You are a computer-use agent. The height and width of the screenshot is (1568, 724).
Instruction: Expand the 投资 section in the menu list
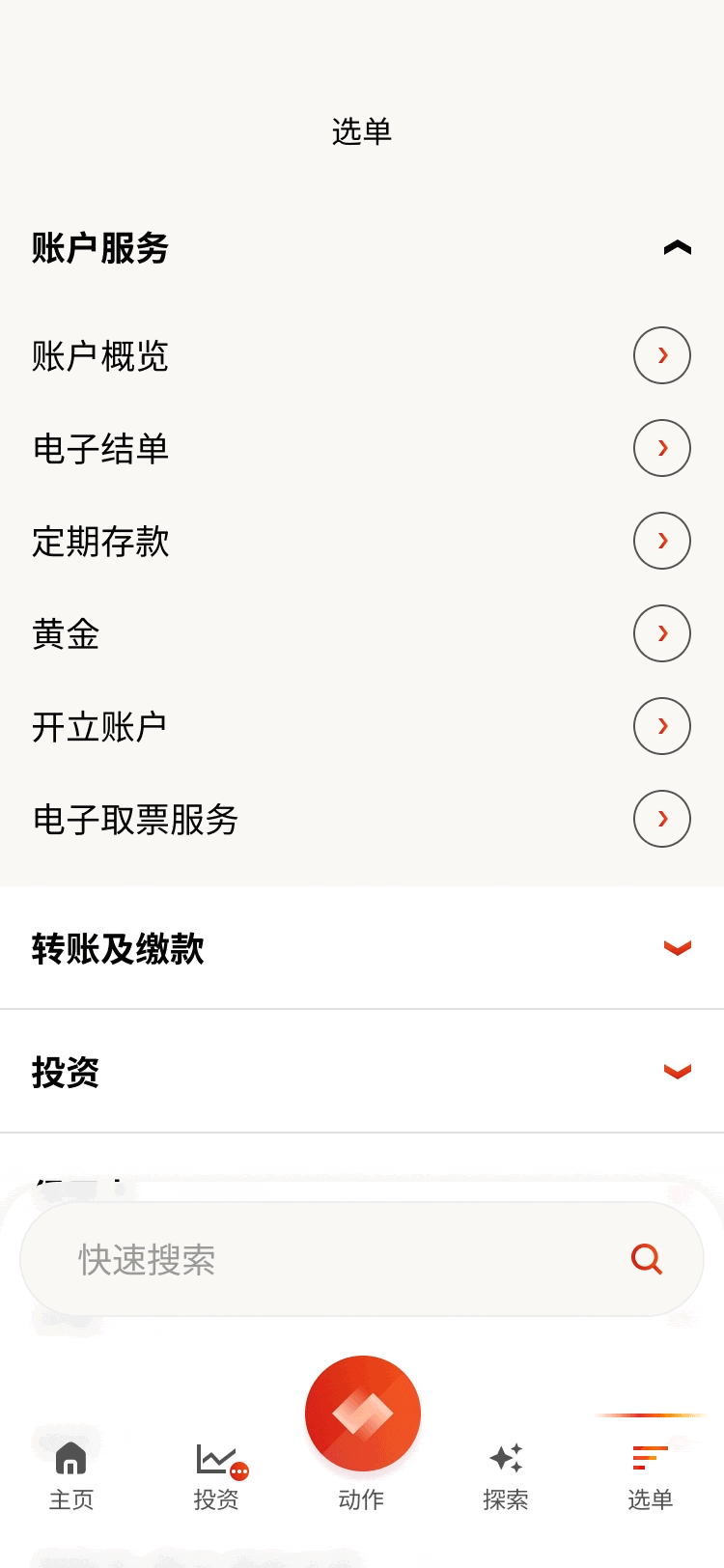point(362,1072)
